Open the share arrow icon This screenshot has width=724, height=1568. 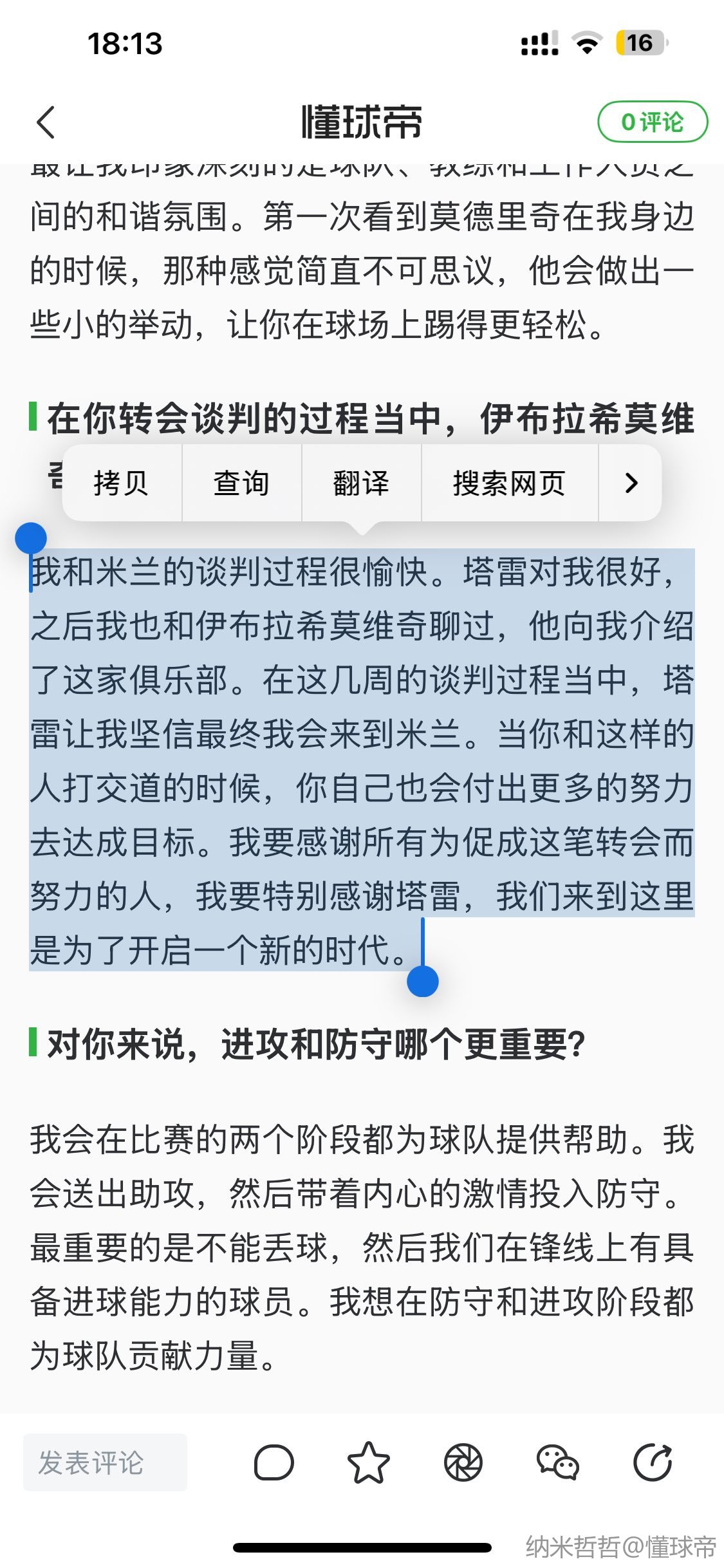[x=653, y=1462]
